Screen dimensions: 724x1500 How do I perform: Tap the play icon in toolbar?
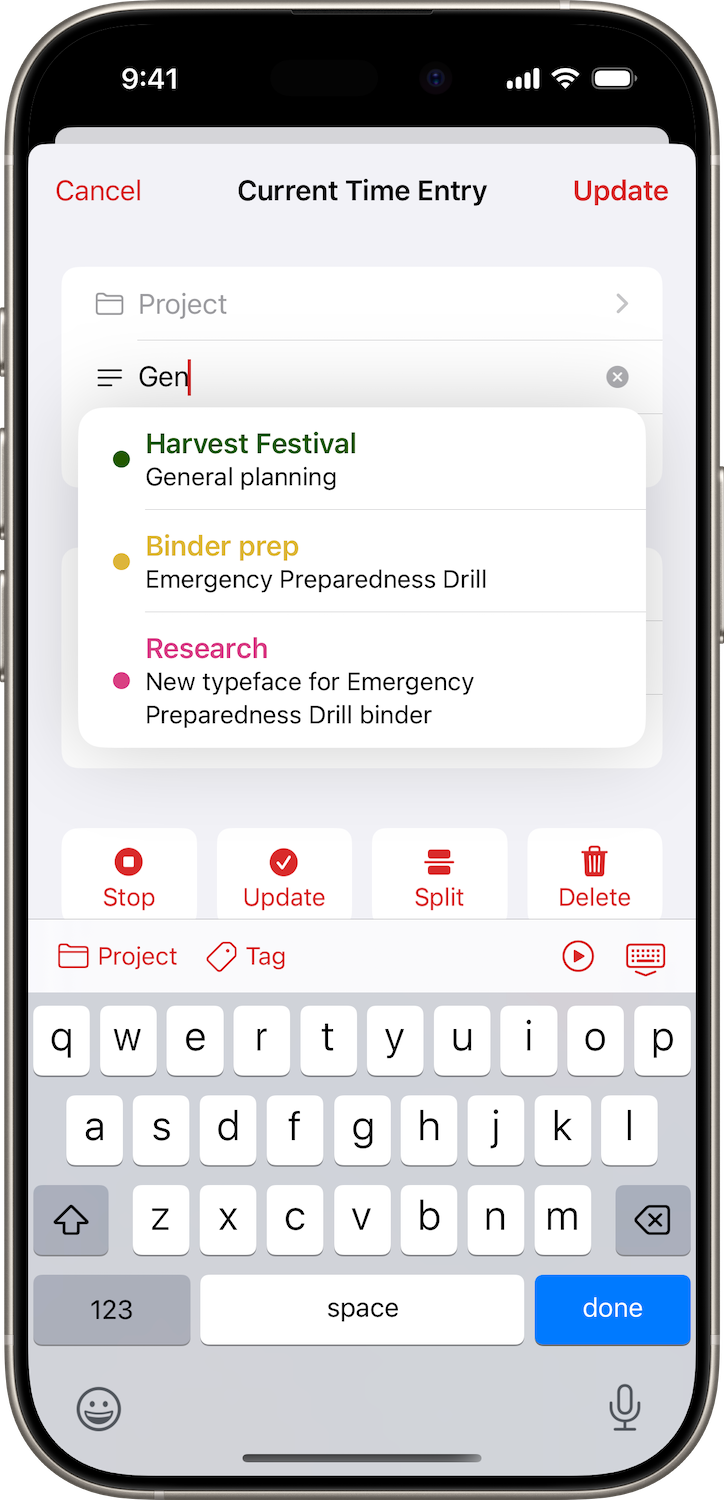tap(578, 957)
